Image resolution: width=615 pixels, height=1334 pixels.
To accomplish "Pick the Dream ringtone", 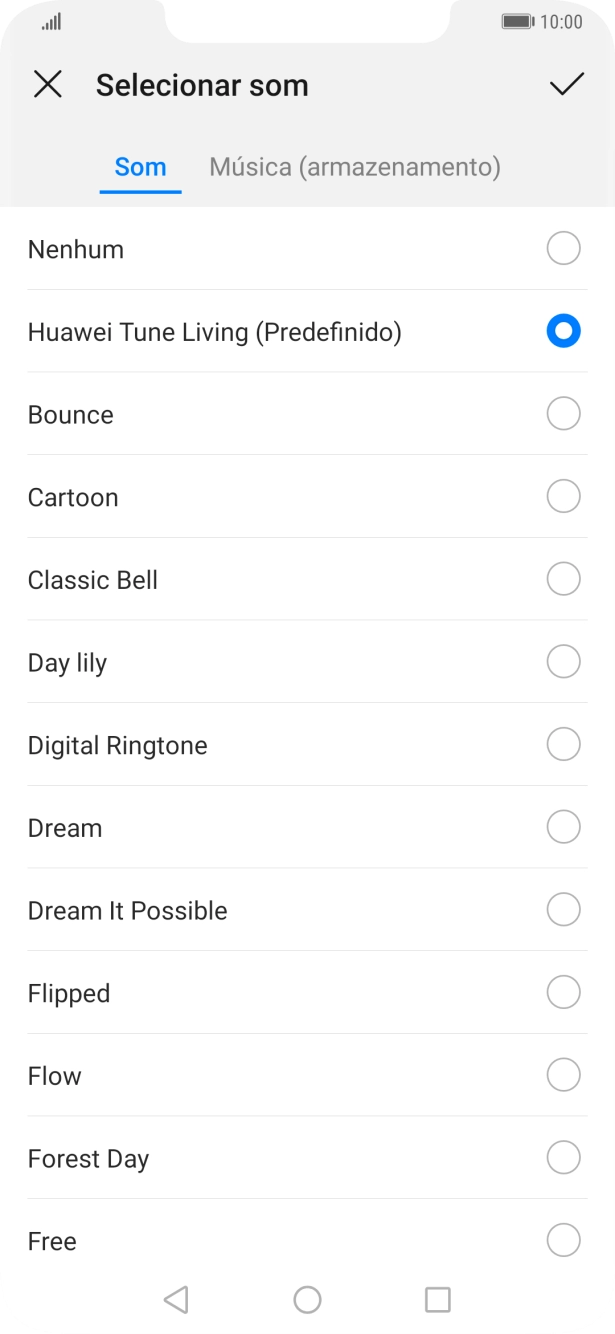I will 563,827.
